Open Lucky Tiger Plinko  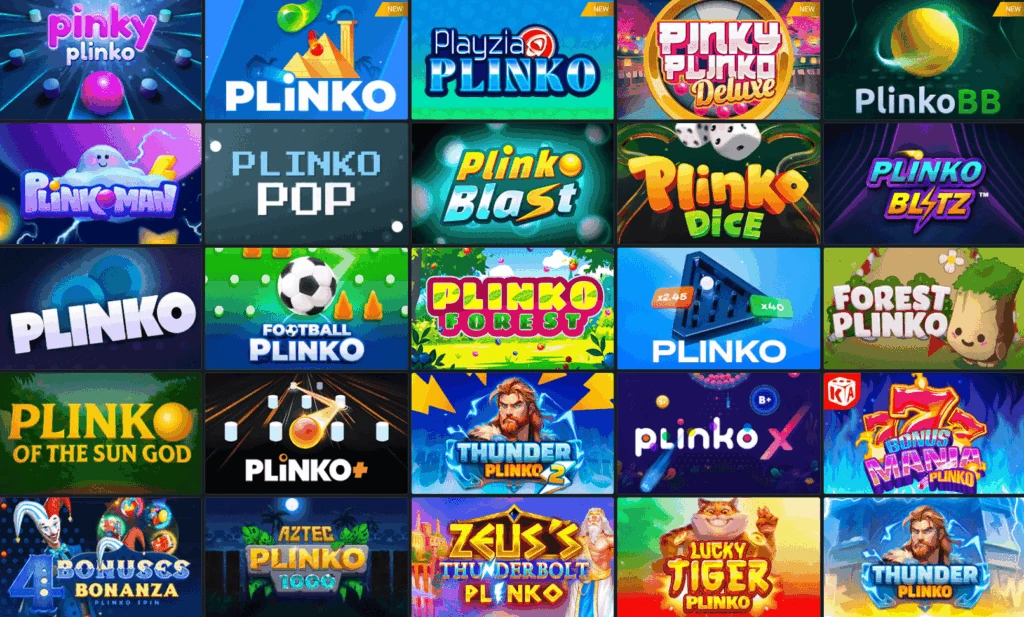pos(718,557)
